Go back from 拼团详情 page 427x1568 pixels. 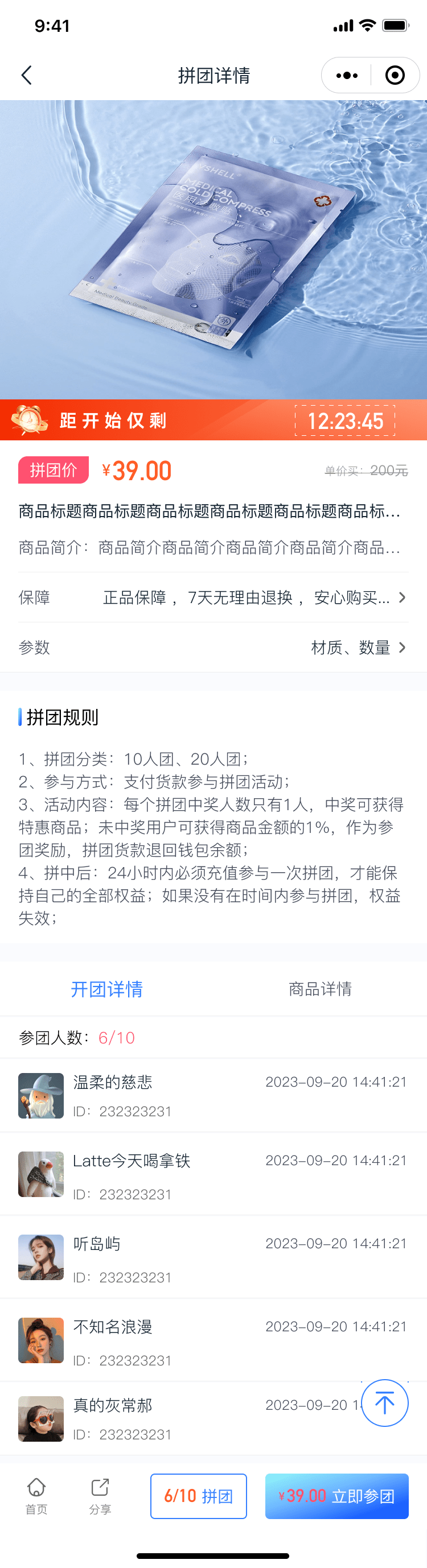point(26,76)
